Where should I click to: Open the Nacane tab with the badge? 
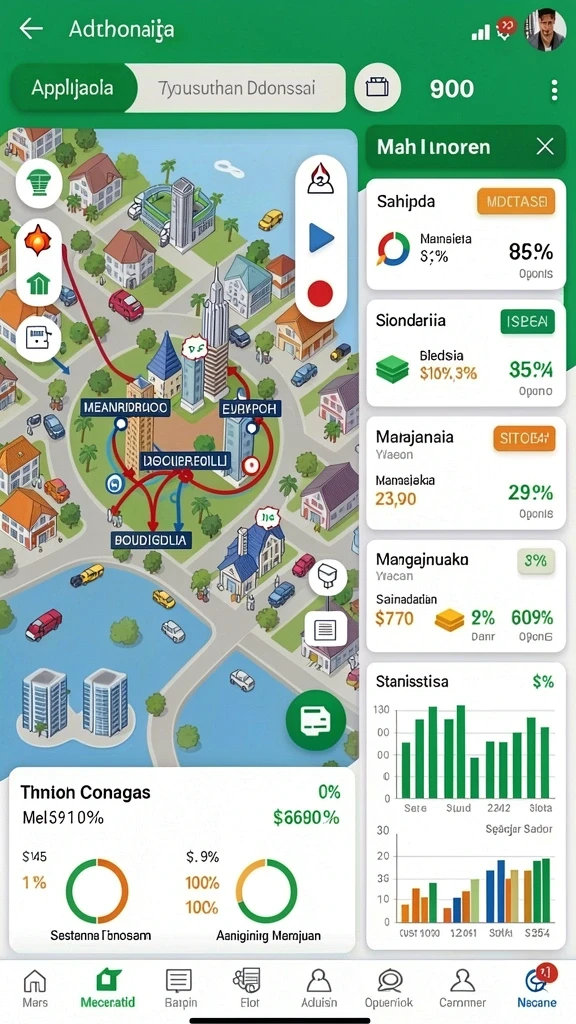coord(537,989)
